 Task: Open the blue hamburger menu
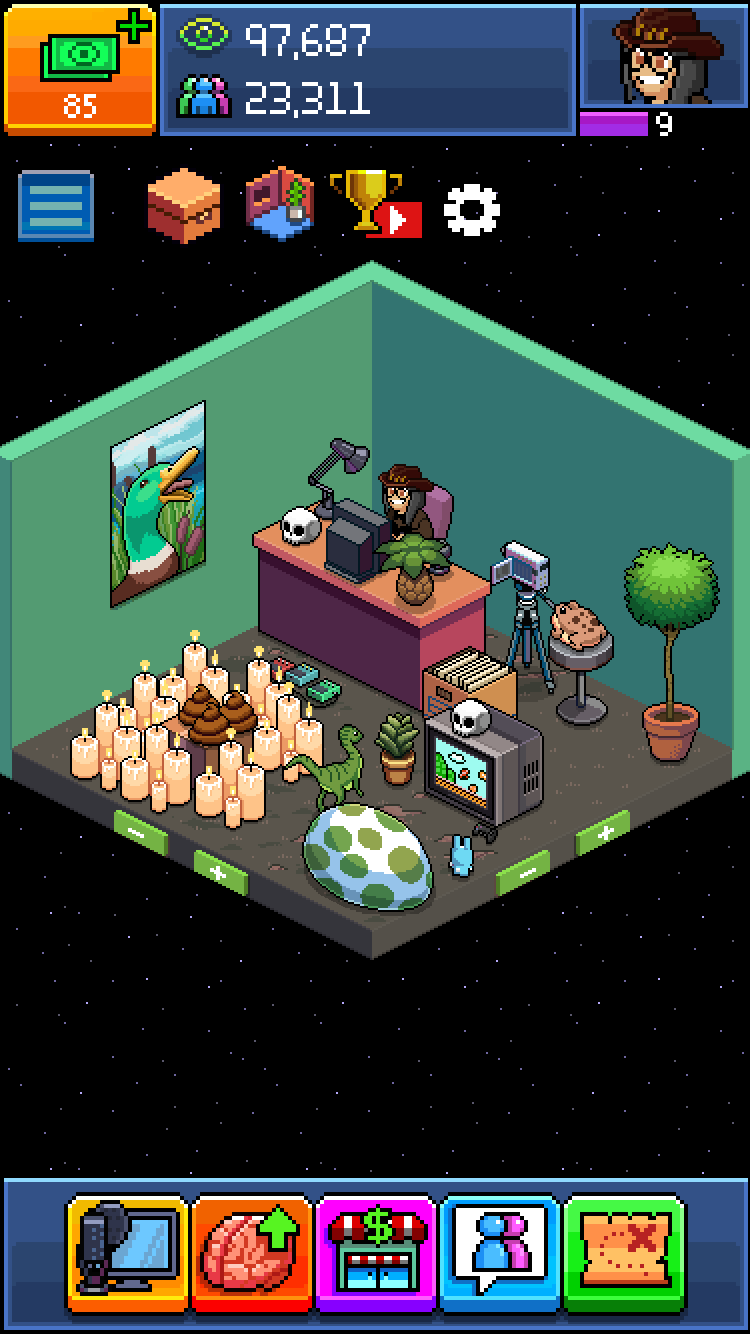tap(56, 206)
